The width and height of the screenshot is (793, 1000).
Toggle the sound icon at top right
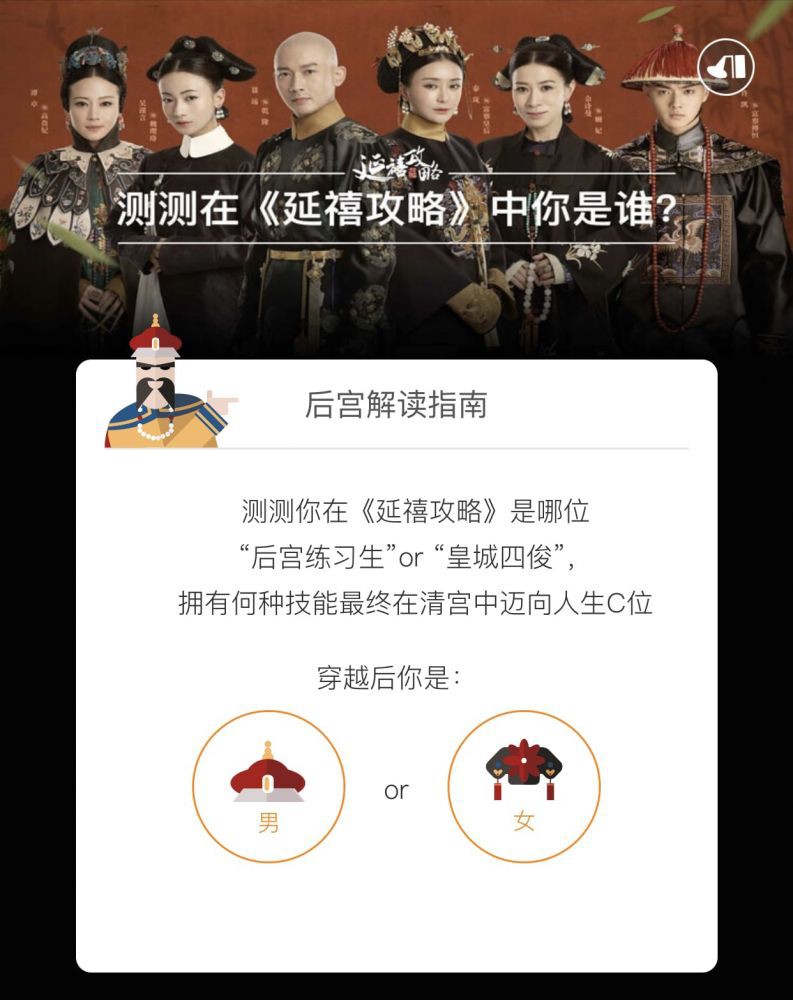coord(726,67)
